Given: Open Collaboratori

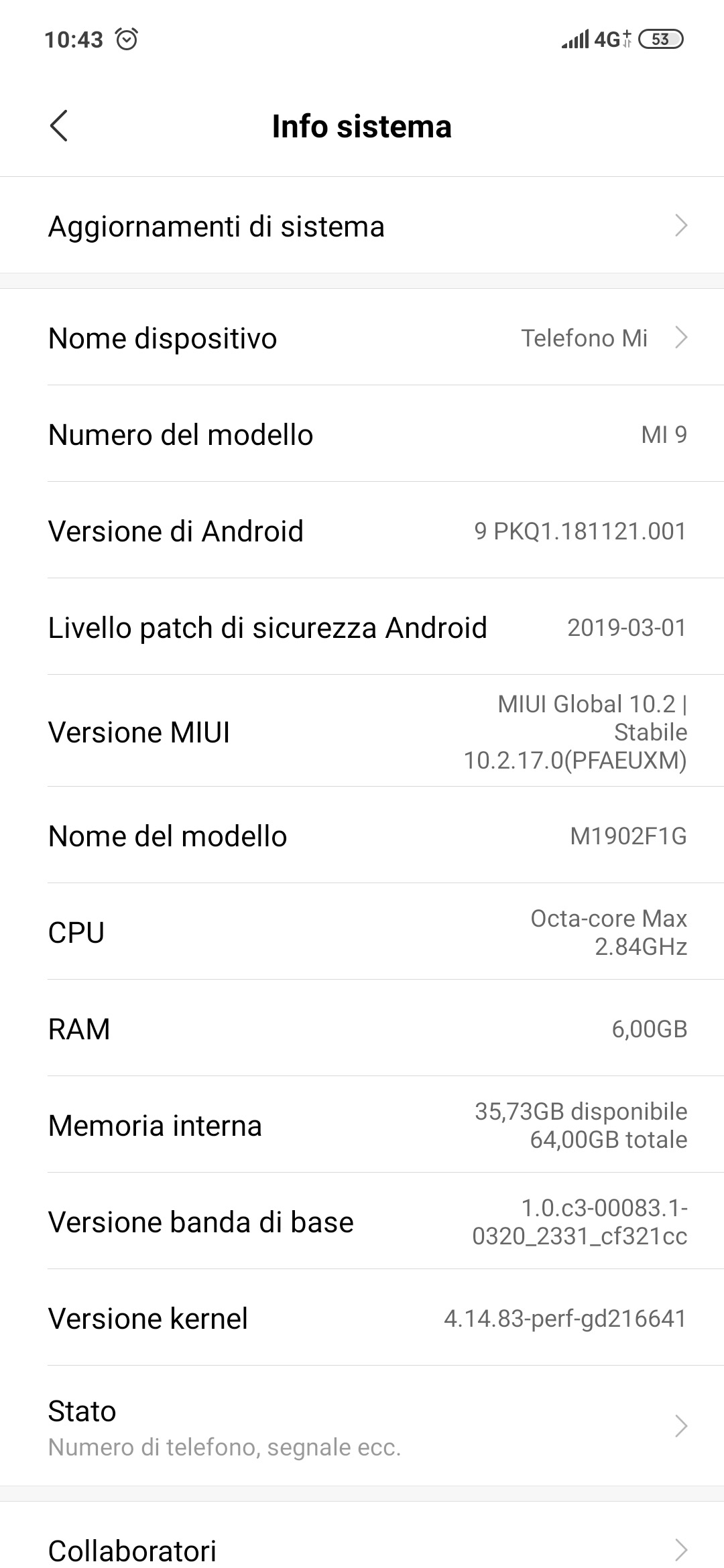Looking at the screenshot, I should pyautogui.click(x=362, y=1549).
